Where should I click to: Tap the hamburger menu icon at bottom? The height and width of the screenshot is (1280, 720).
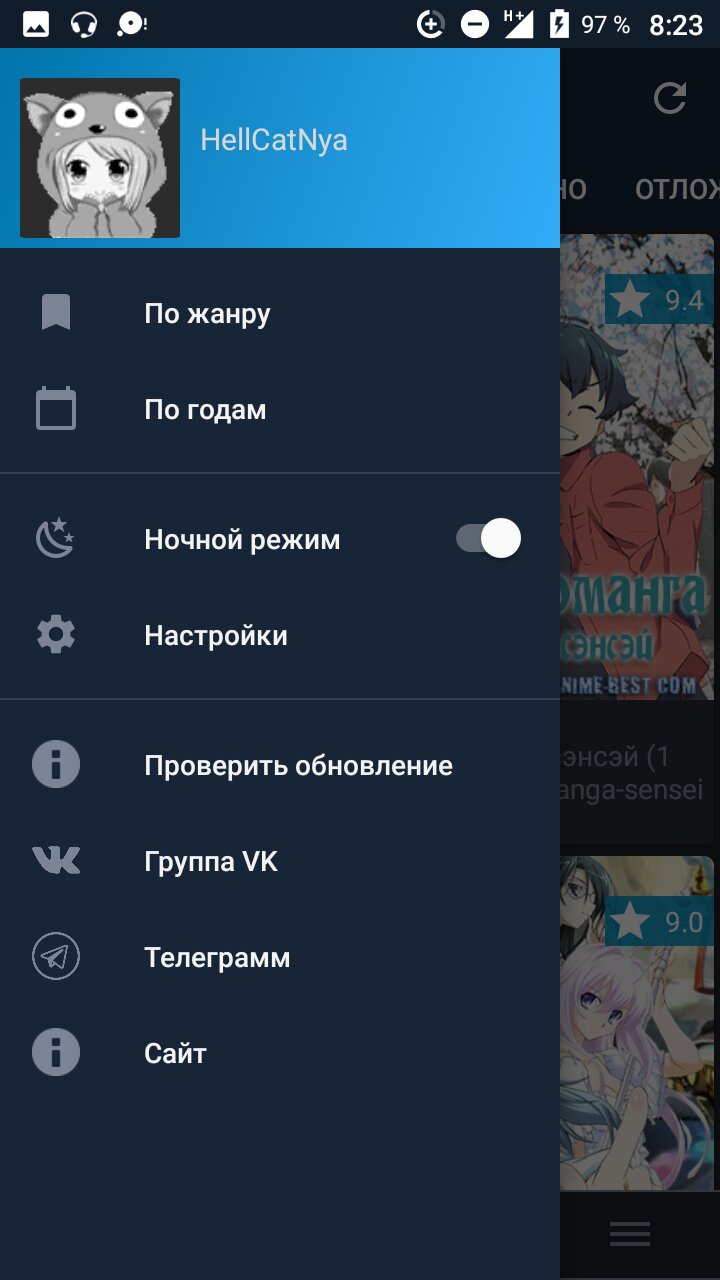coord(630,1234)
